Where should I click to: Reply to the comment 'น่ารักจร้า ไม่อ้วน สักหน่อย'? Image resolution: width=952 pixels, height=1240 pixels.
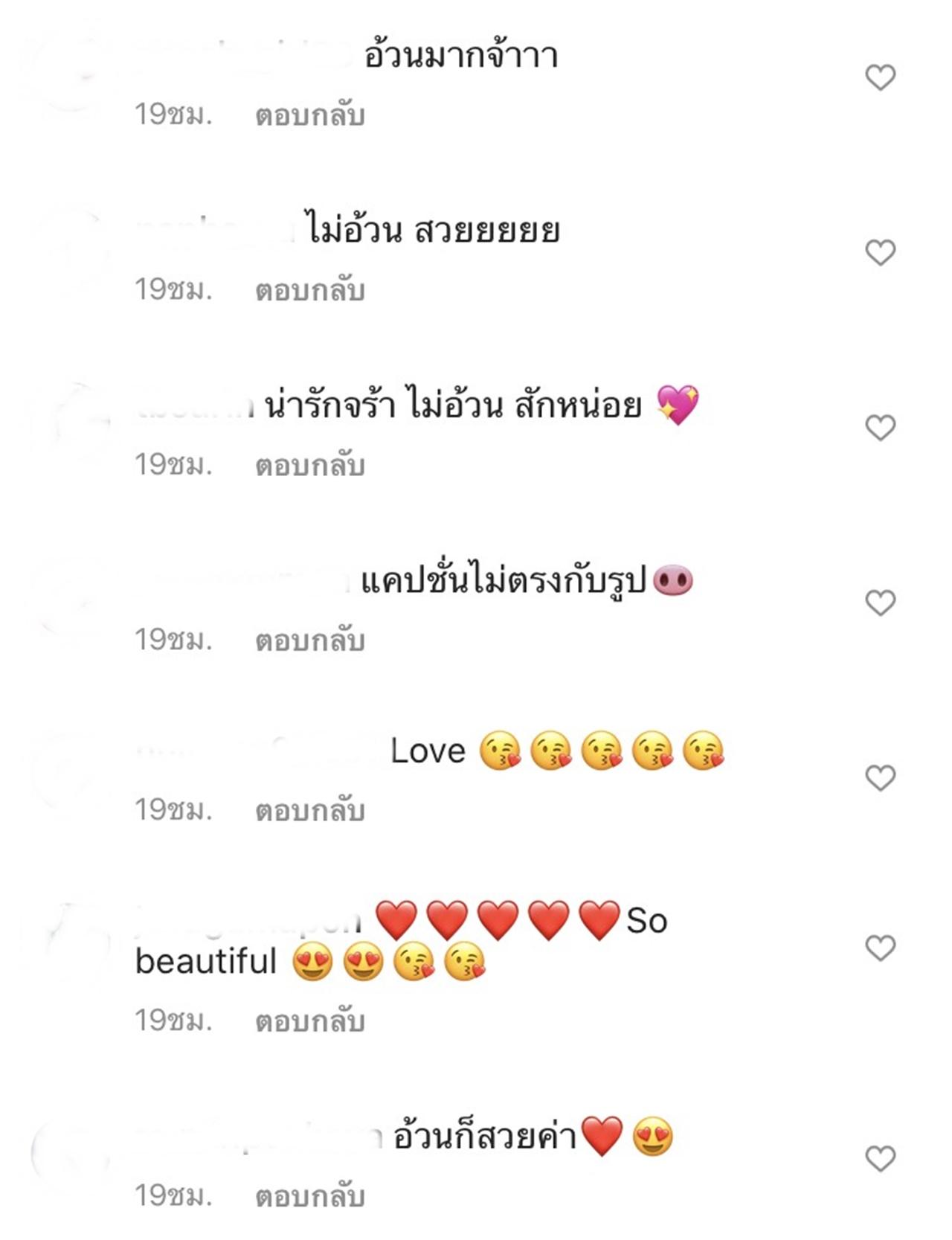pyautogui.click(x=309, y=466)
